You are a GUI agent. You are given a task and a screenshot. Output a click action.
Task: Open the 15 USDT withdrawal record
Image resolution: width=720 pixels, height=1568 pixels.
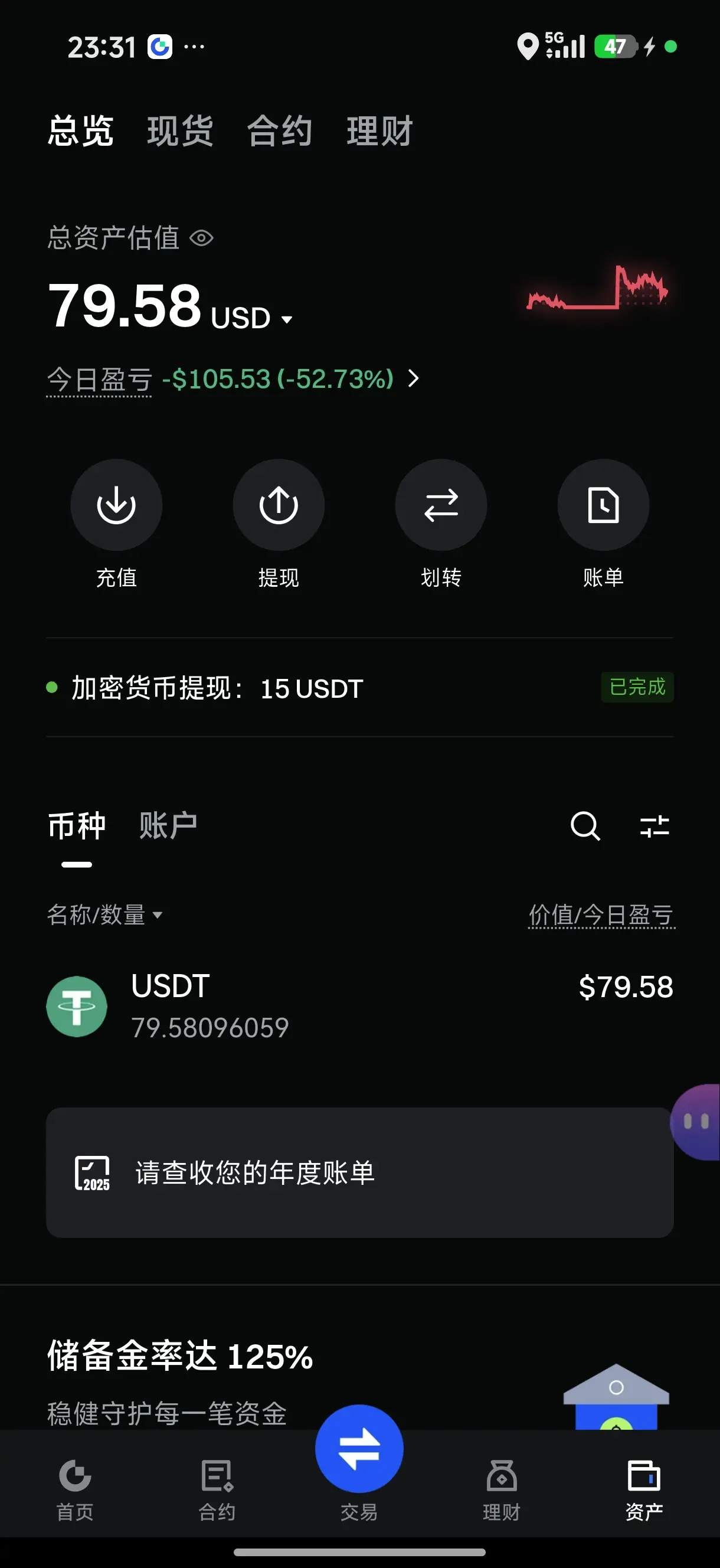click(x=359, y=688)
